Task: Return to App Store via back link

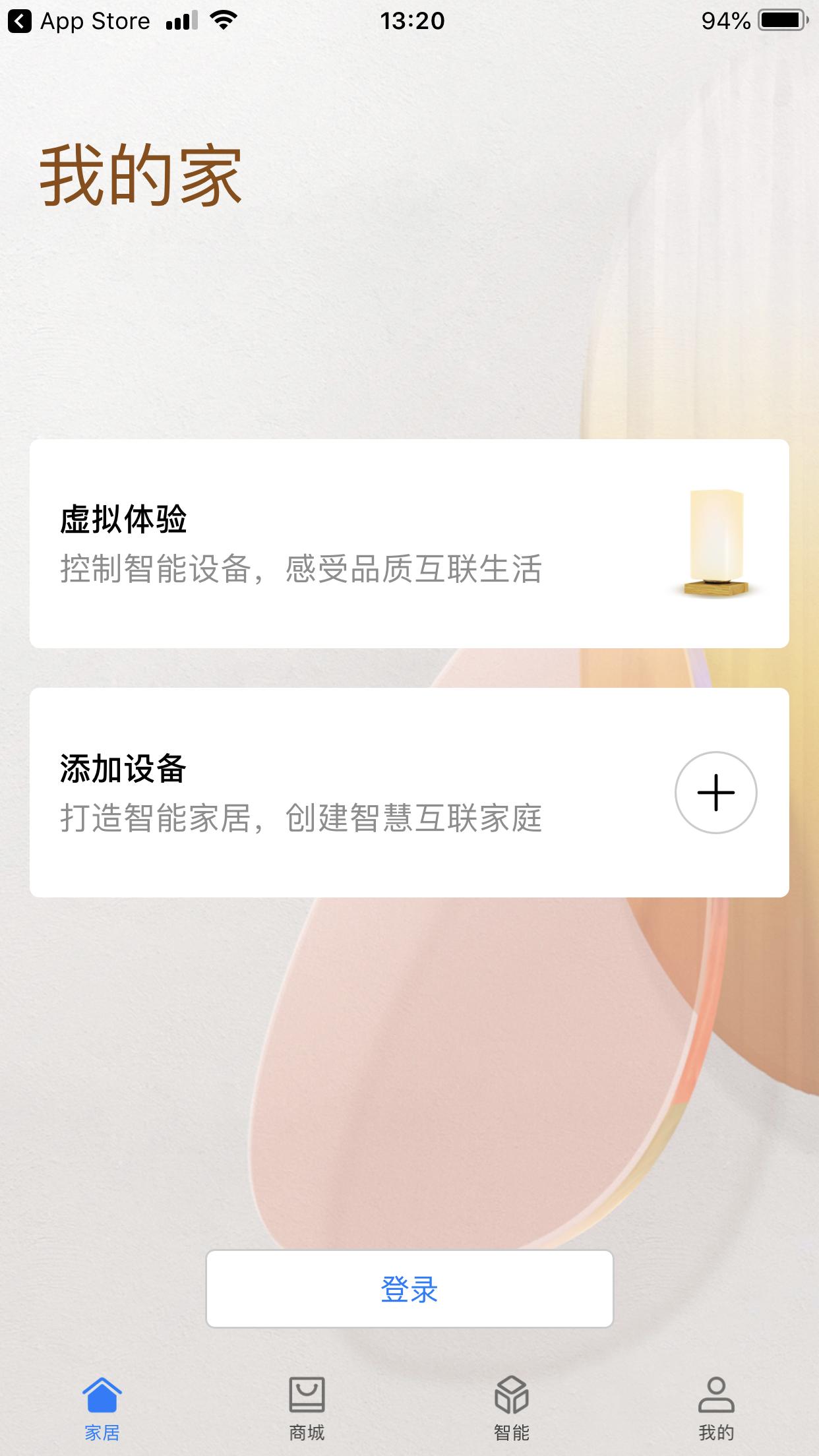Action: (x=79, y=21)
